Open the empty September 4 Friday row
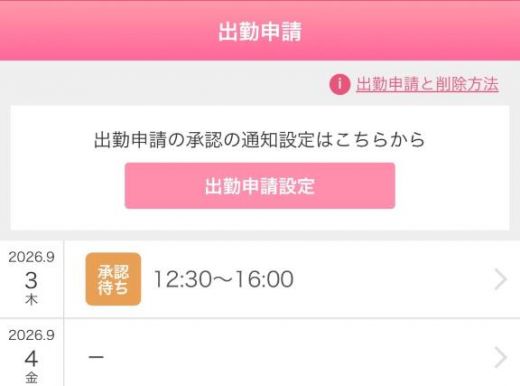 click(x=260, y=353)
